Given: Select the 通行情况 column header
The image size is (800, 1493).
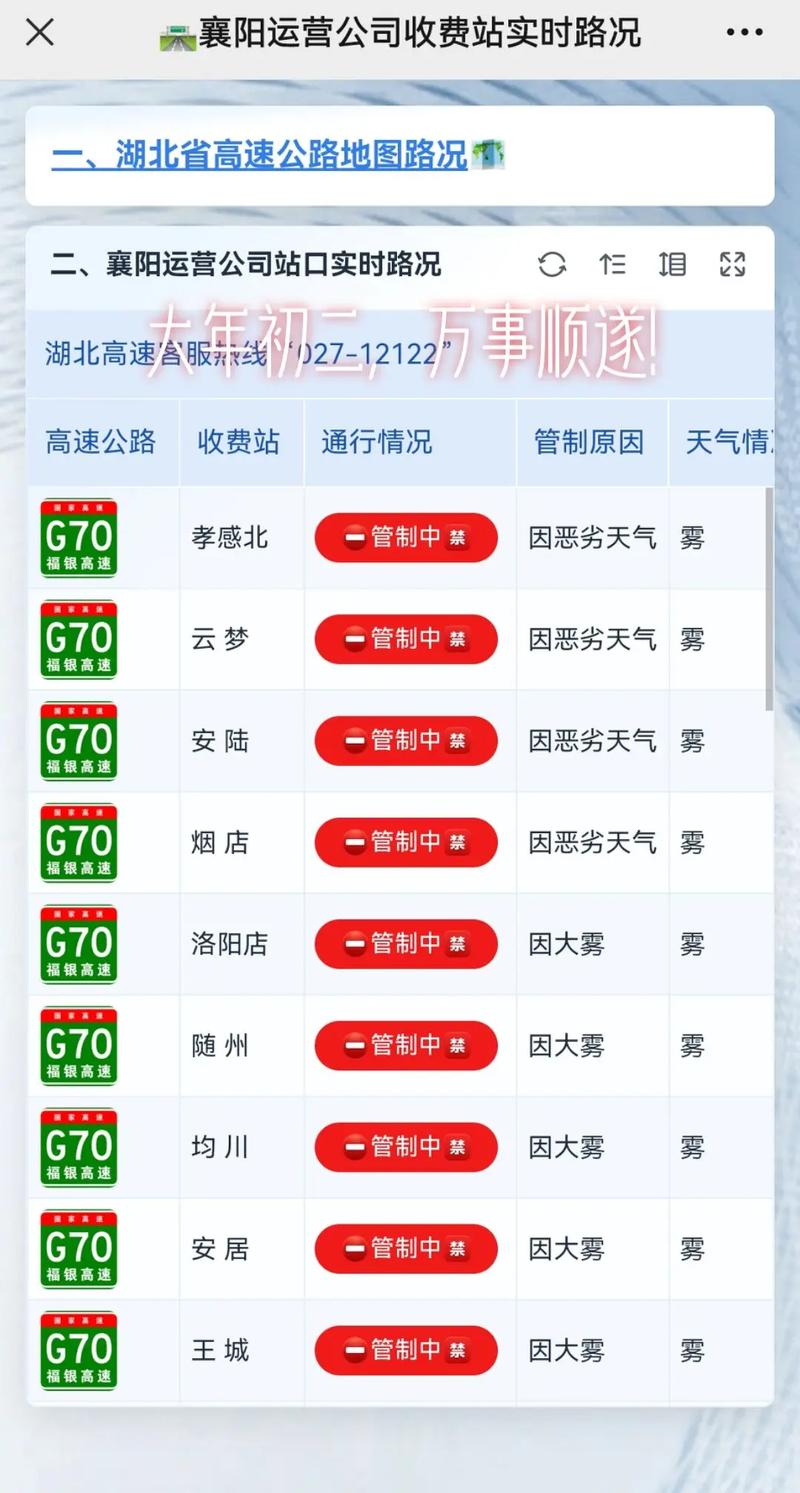Looking at the screenshot, I should coord(374,442).
